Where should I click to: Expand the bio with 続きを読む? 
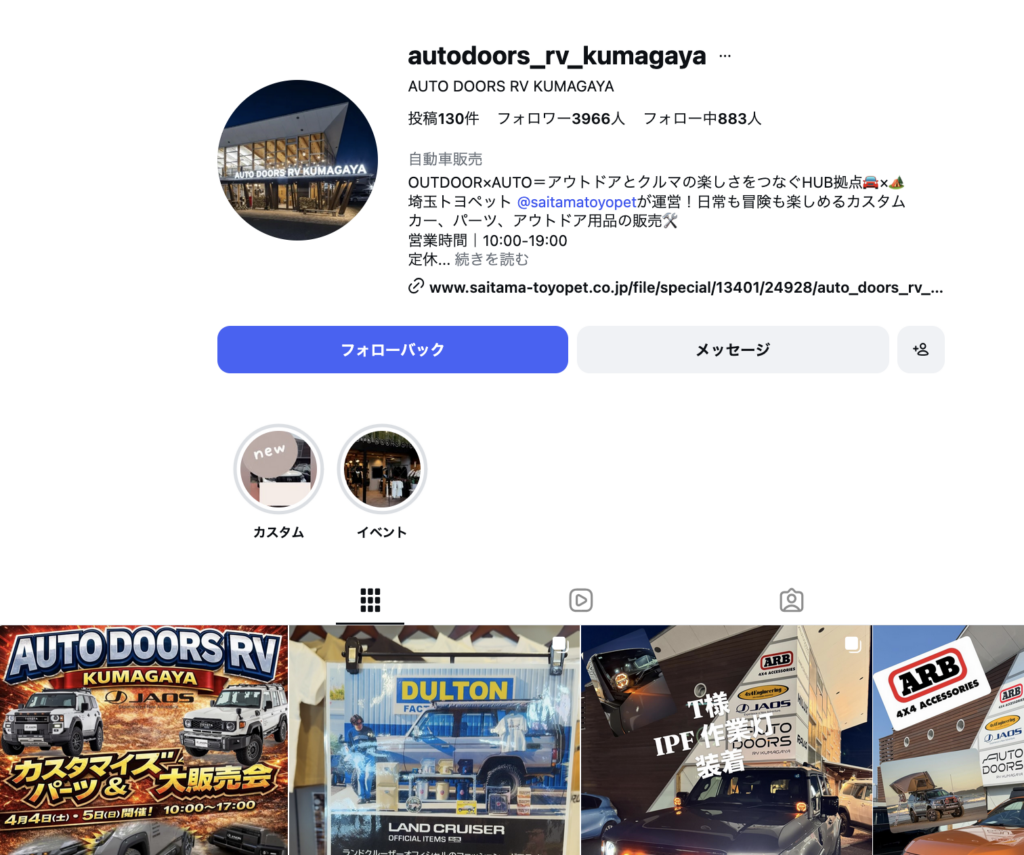click(x=492, y=259)
